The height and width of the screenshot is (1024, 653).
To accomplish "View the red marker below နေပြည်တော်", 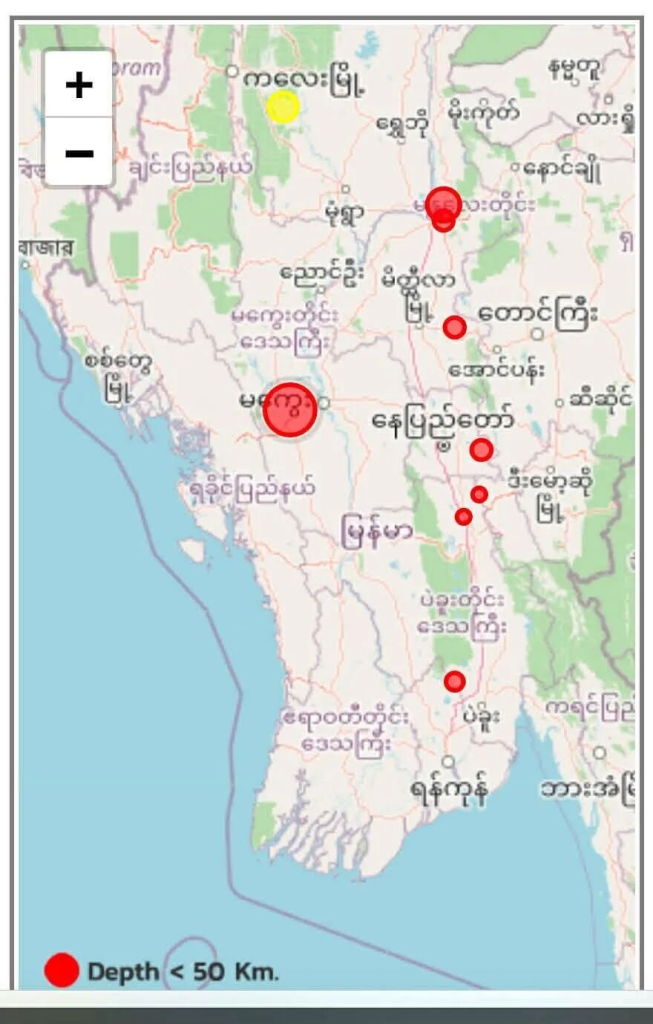I will click(482, 450).
